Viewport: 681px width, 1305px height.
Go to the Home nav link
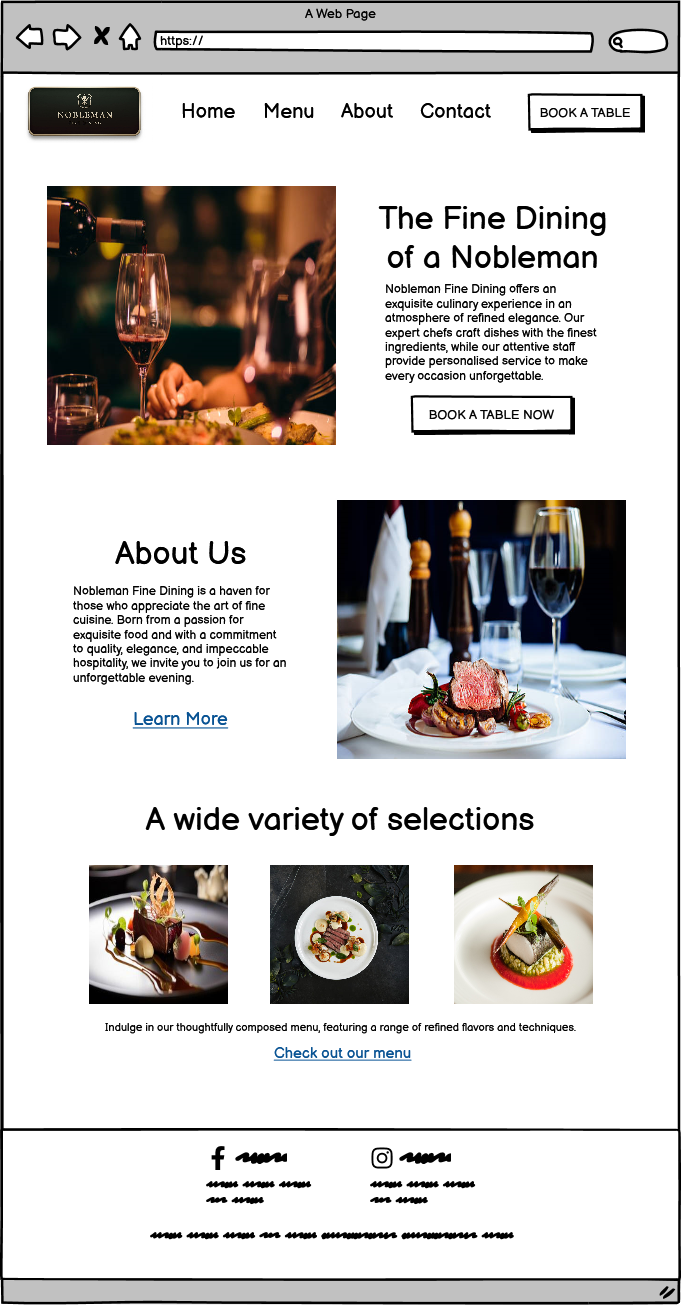pos(208,111)
